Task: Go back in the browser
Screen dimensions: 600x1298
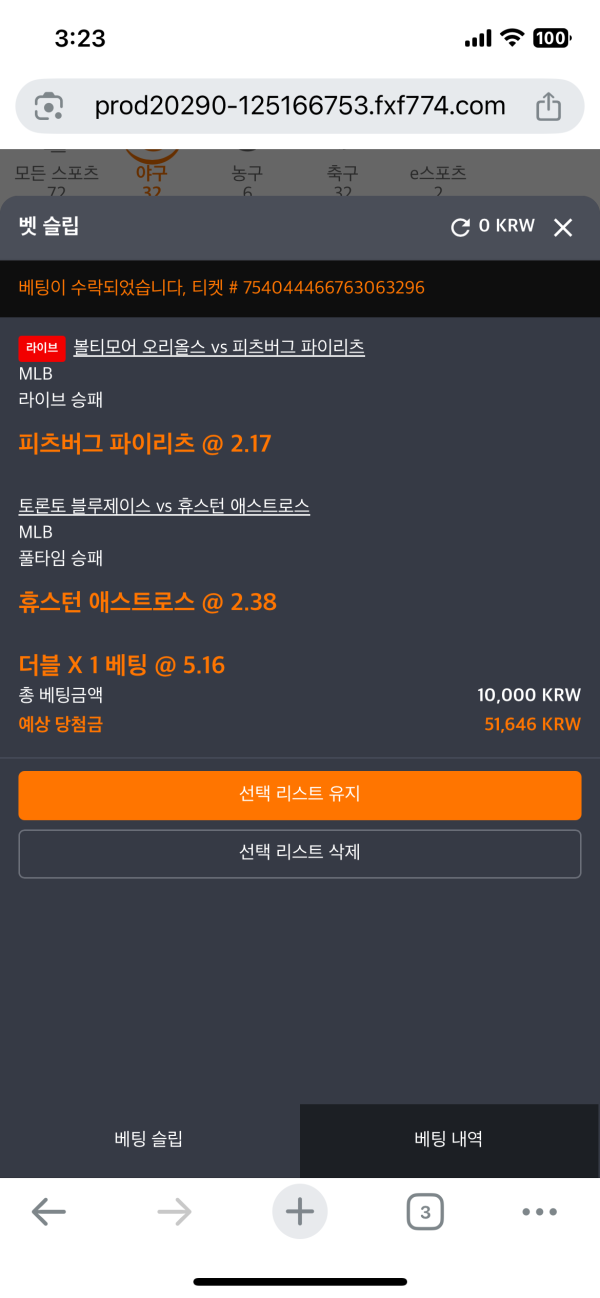Action: (x=48, y=1212)
